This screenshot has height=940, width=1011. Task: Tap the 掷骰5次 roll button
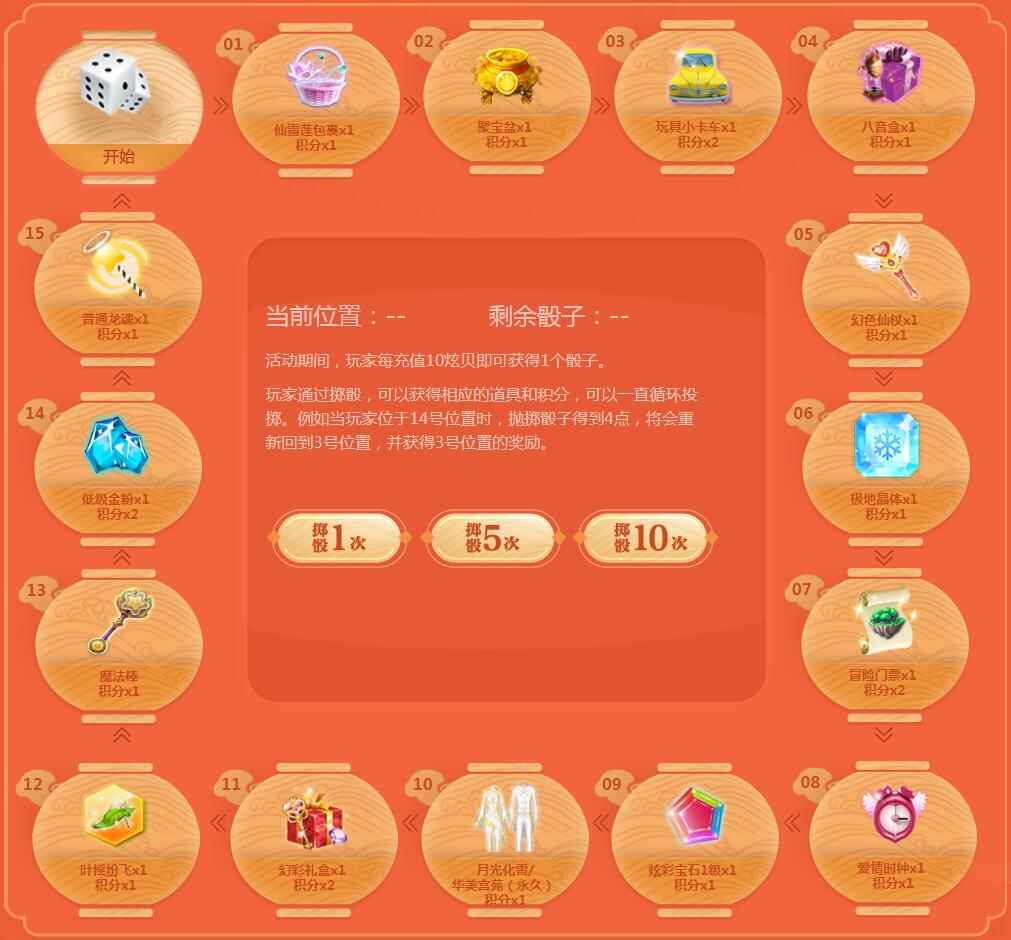pos(491,539)
